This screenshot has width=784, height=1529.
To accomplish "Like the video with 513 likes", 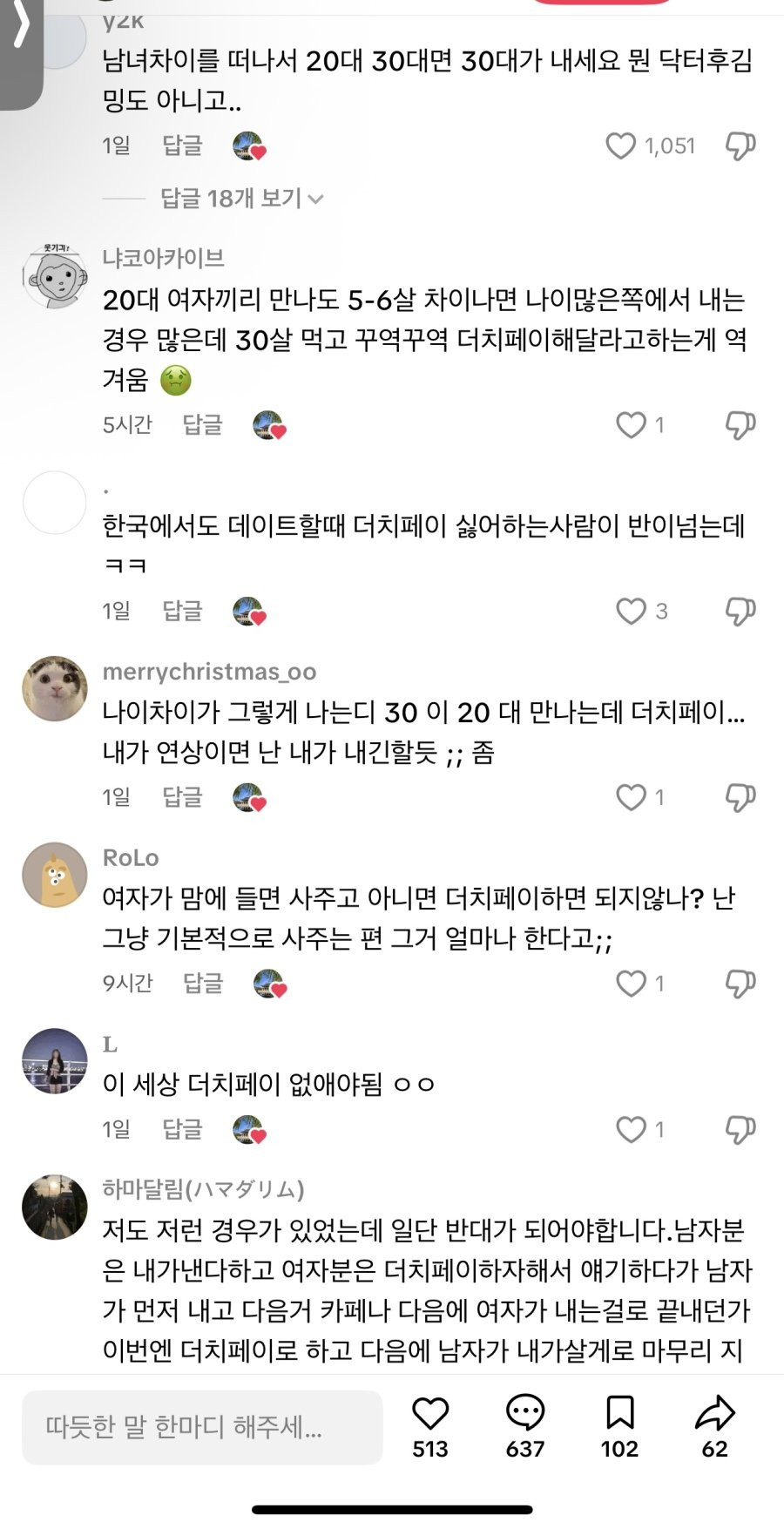I will [x=429, y=1415].
